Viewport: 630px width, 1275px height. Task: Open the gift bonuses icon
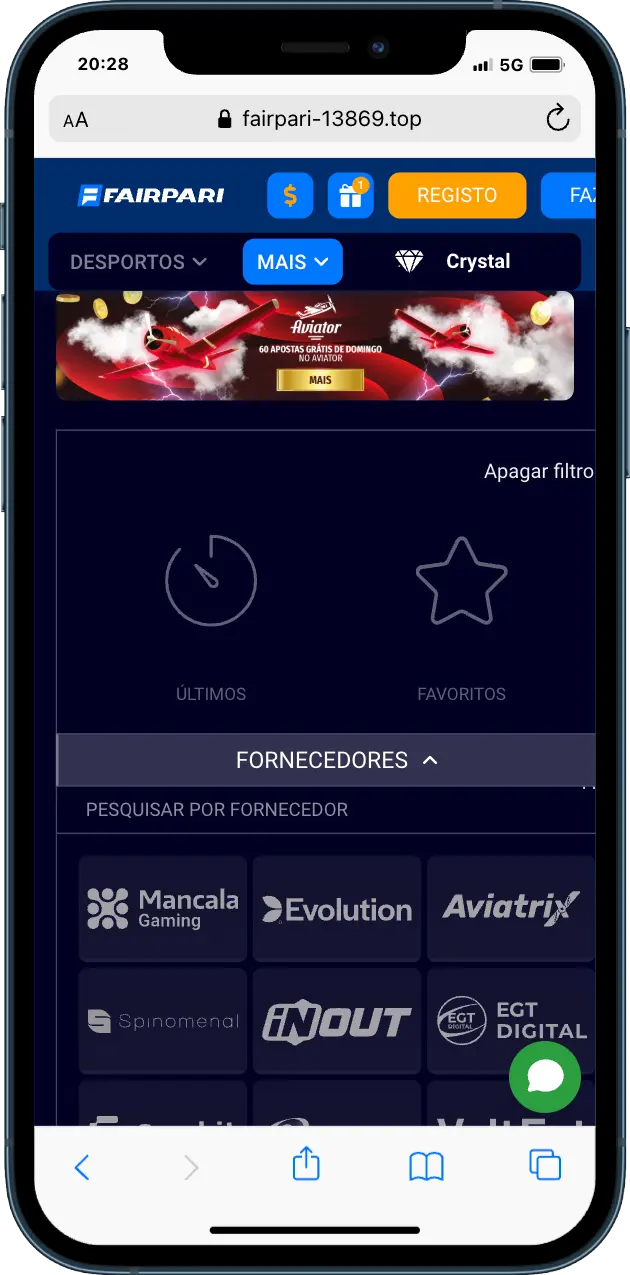click(x=350, y=195)
